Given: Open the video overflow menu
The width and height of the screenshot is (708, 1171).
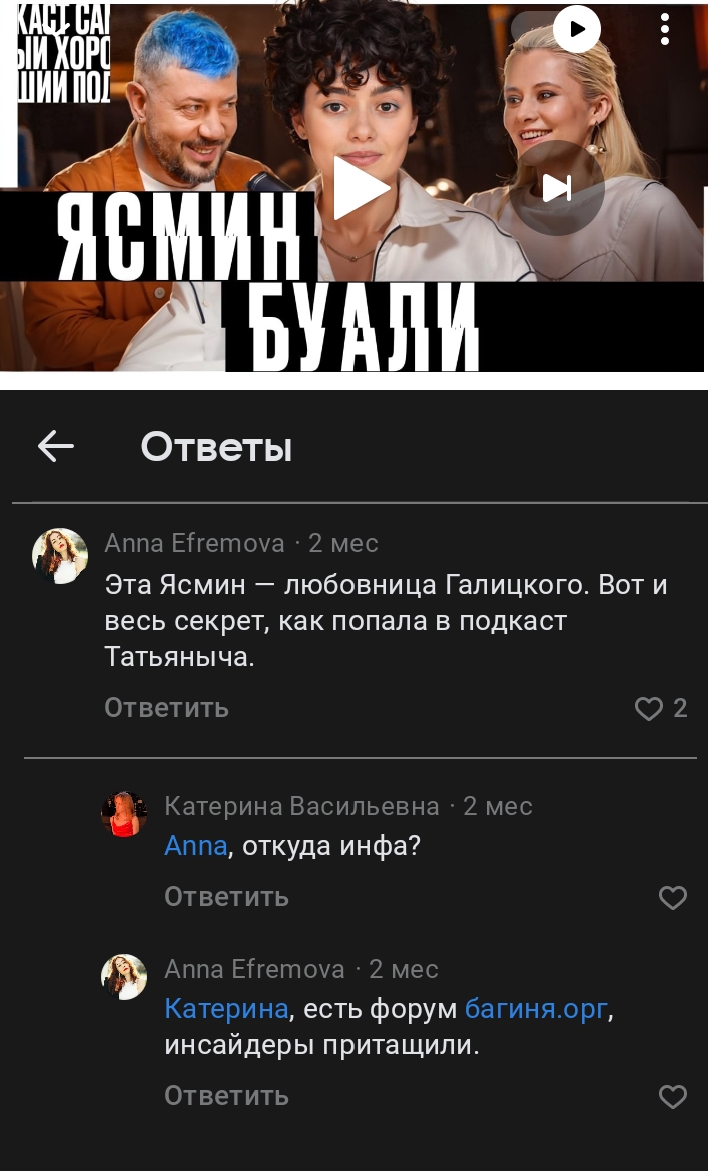Looking at the screenshot, I should pos(665,29).
